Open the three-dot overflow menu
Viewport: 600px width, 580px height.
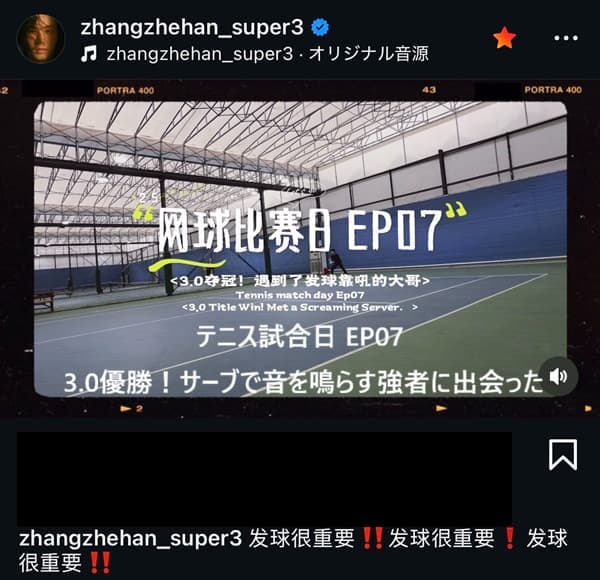click(x=565, y=39)
